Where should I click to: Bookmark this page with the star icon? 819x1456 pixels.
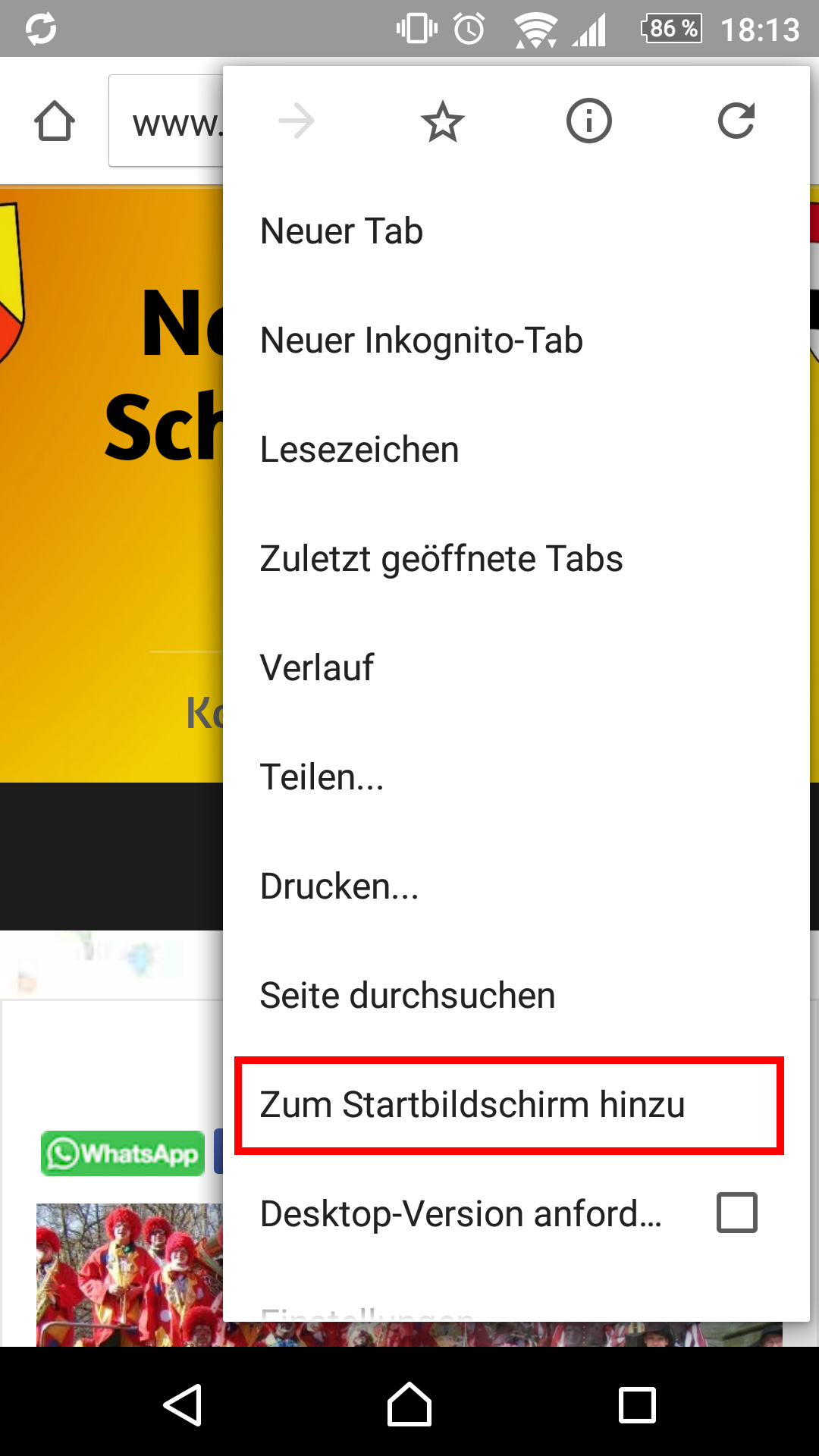443,121
